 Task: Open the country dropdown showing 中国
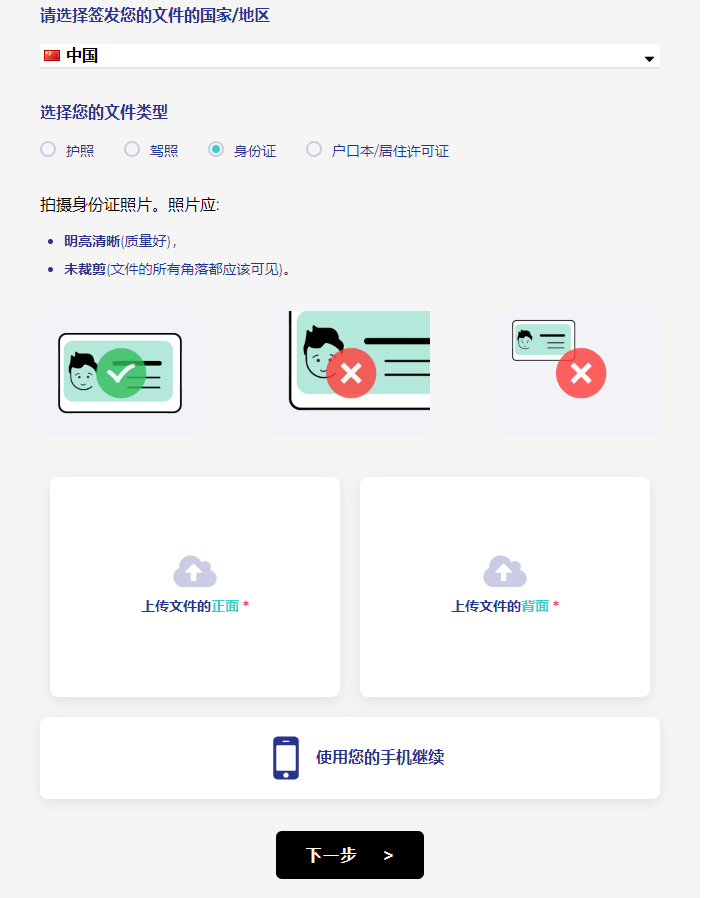(349, 57)
